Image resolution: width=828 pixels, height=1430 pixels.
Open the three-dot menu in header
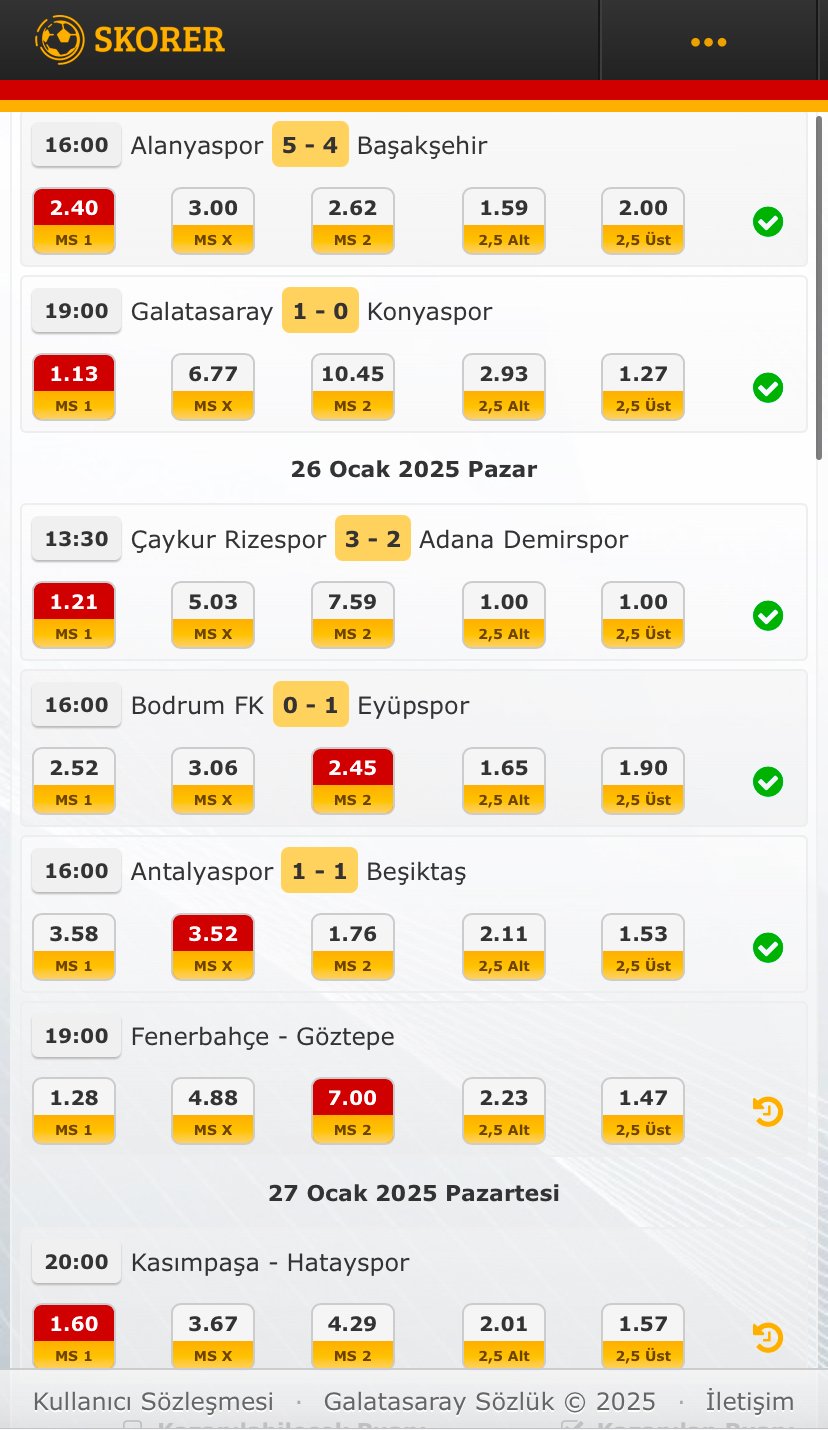point(708,42)
